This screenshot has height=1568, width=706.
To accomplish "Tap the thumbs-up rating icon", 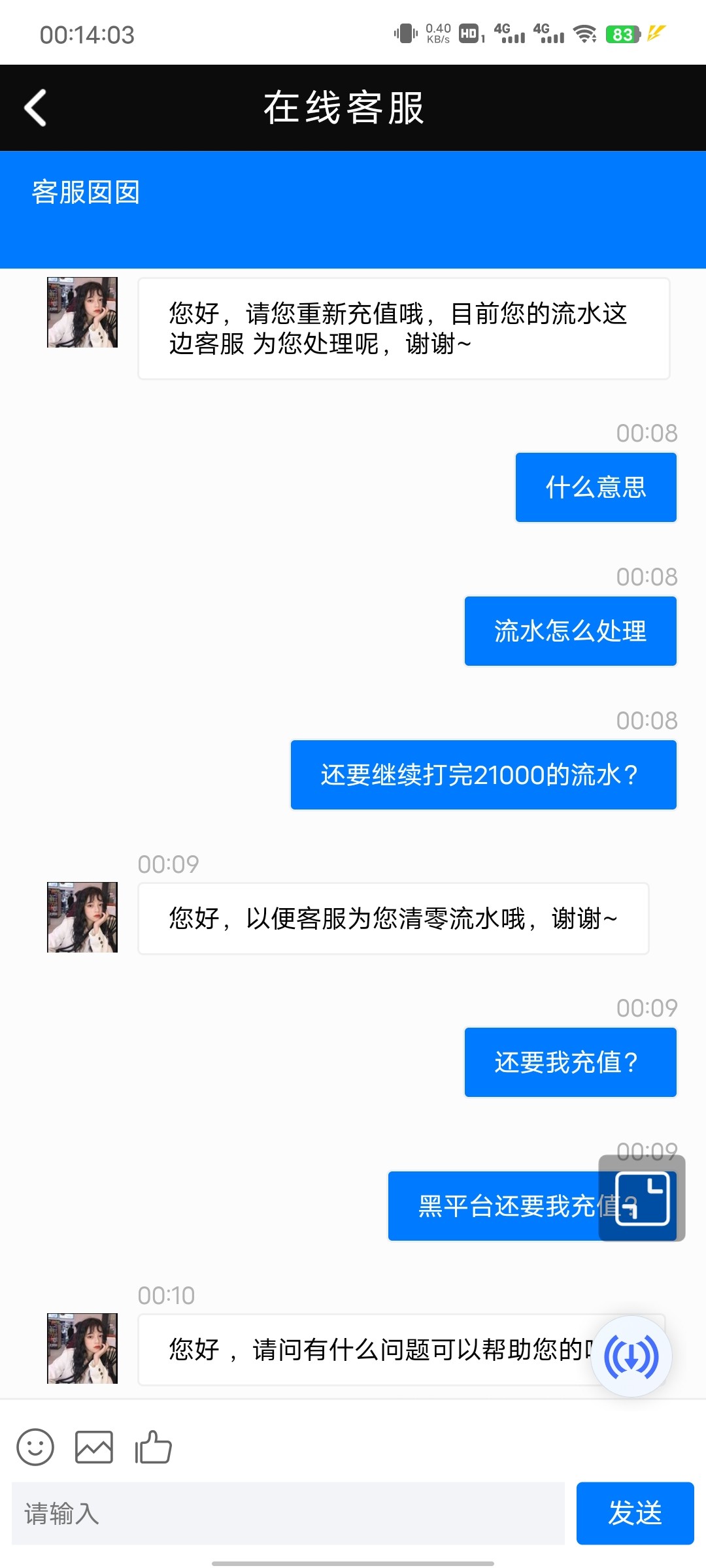I will pyautogui.click(x=154, y=1446).
